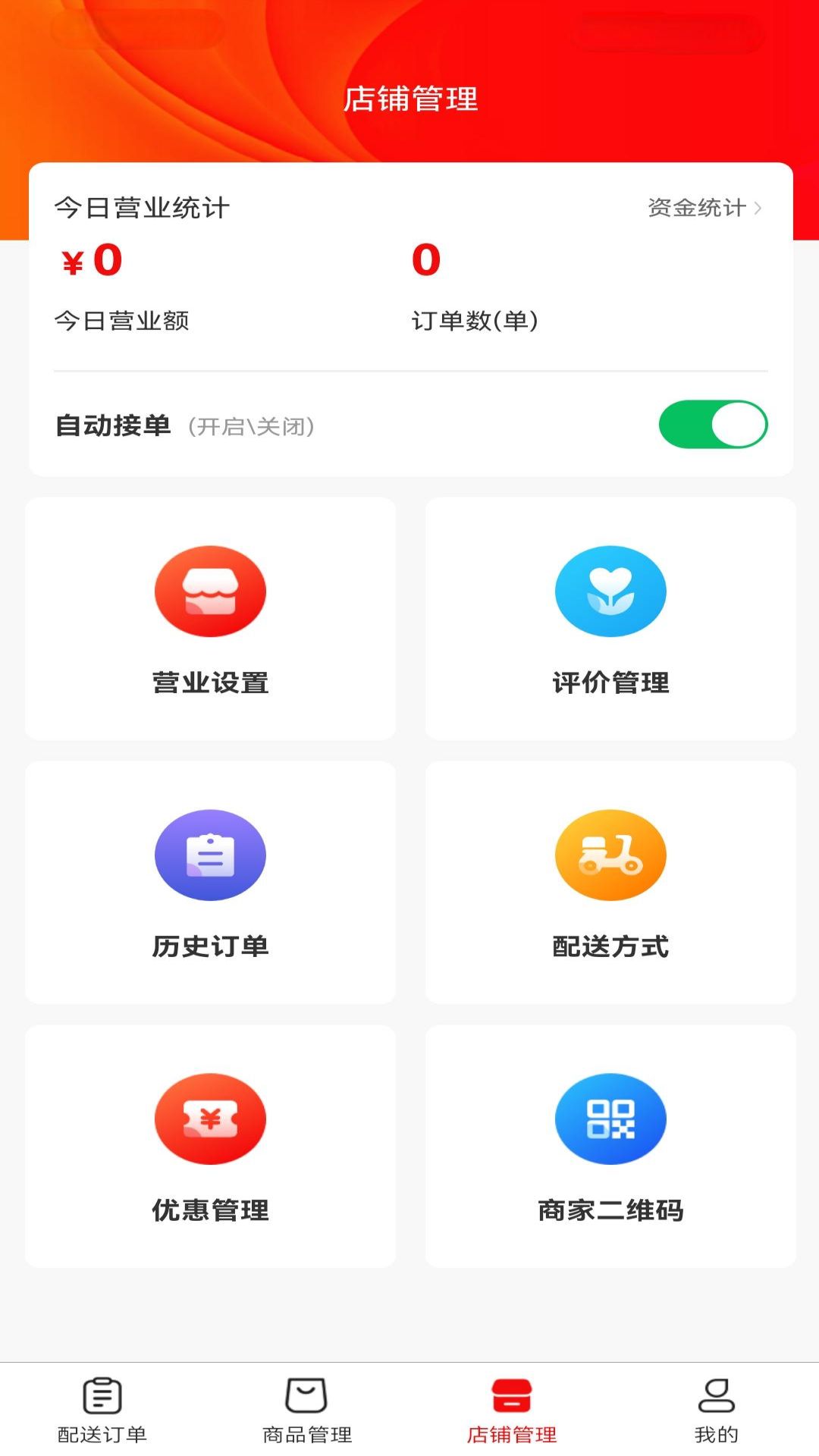Viewport: 819px width, 1456px height.
Task: Open 配送方式 delivery methods
Action: click(x=610, y=883)
